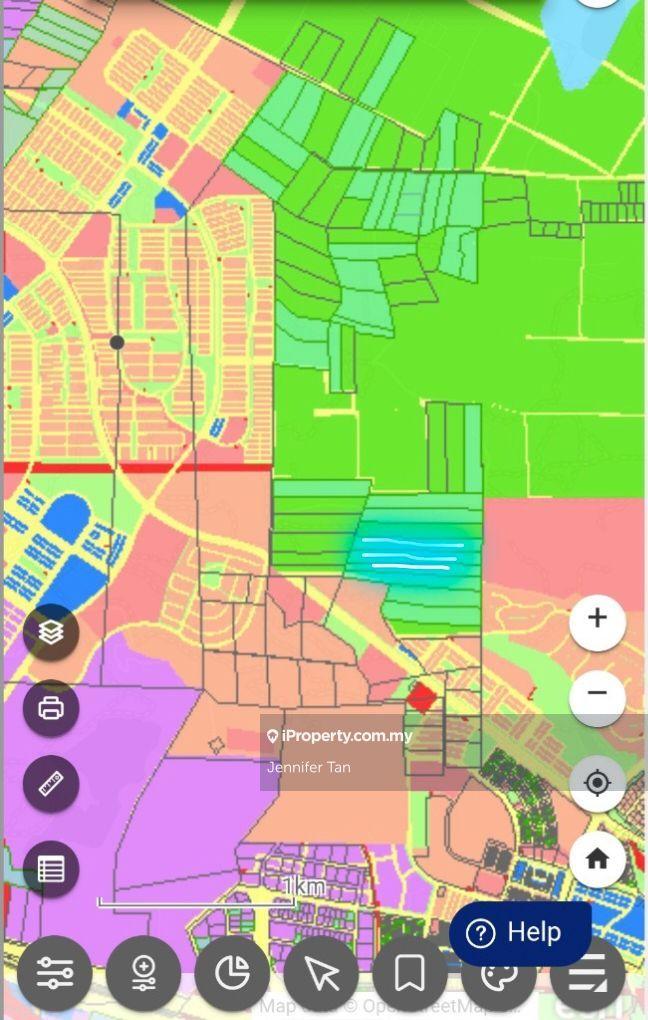
Task: Open the map layers panel
Action: (x=51, y=632)
